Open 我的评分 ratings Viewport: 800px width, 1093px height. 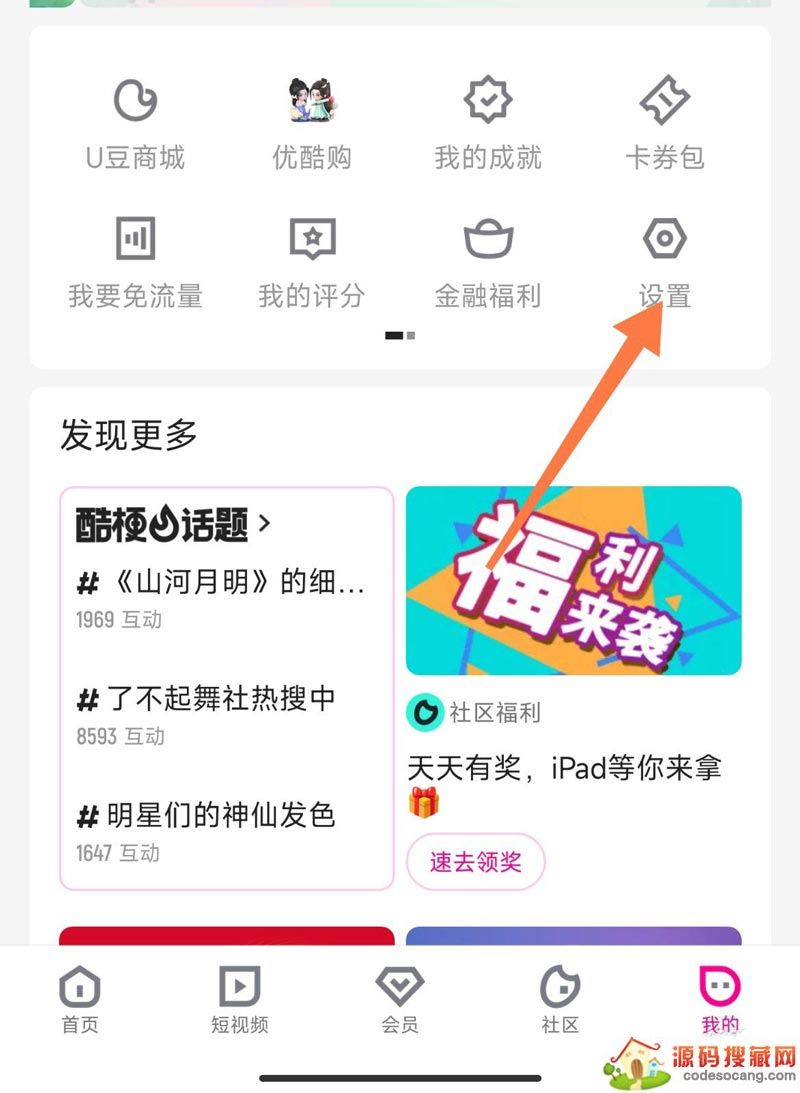click(311, 262)
